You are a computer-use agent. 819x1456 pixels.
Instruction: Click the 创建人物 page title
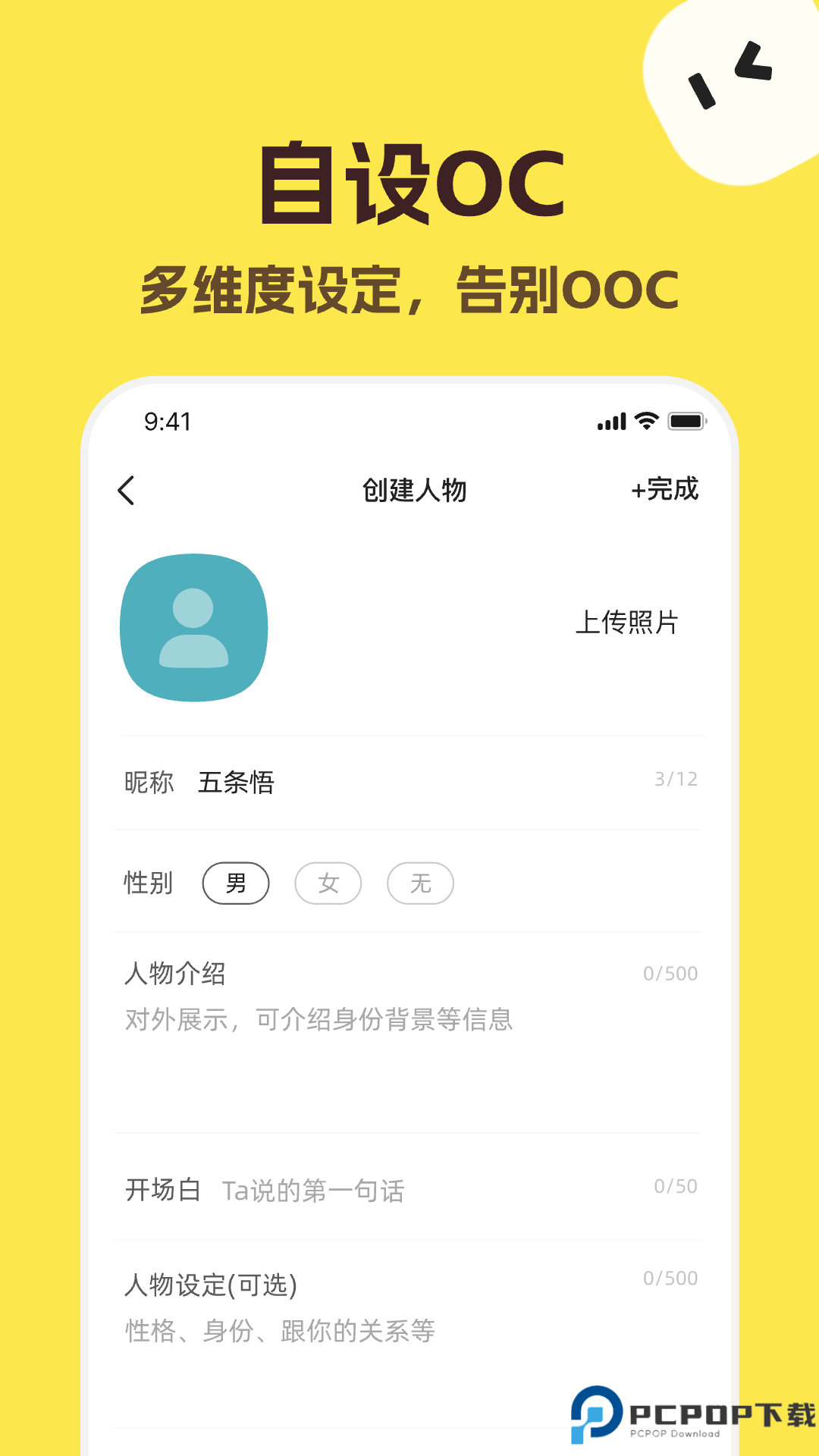pyautogui.click(x=415, y=491)
